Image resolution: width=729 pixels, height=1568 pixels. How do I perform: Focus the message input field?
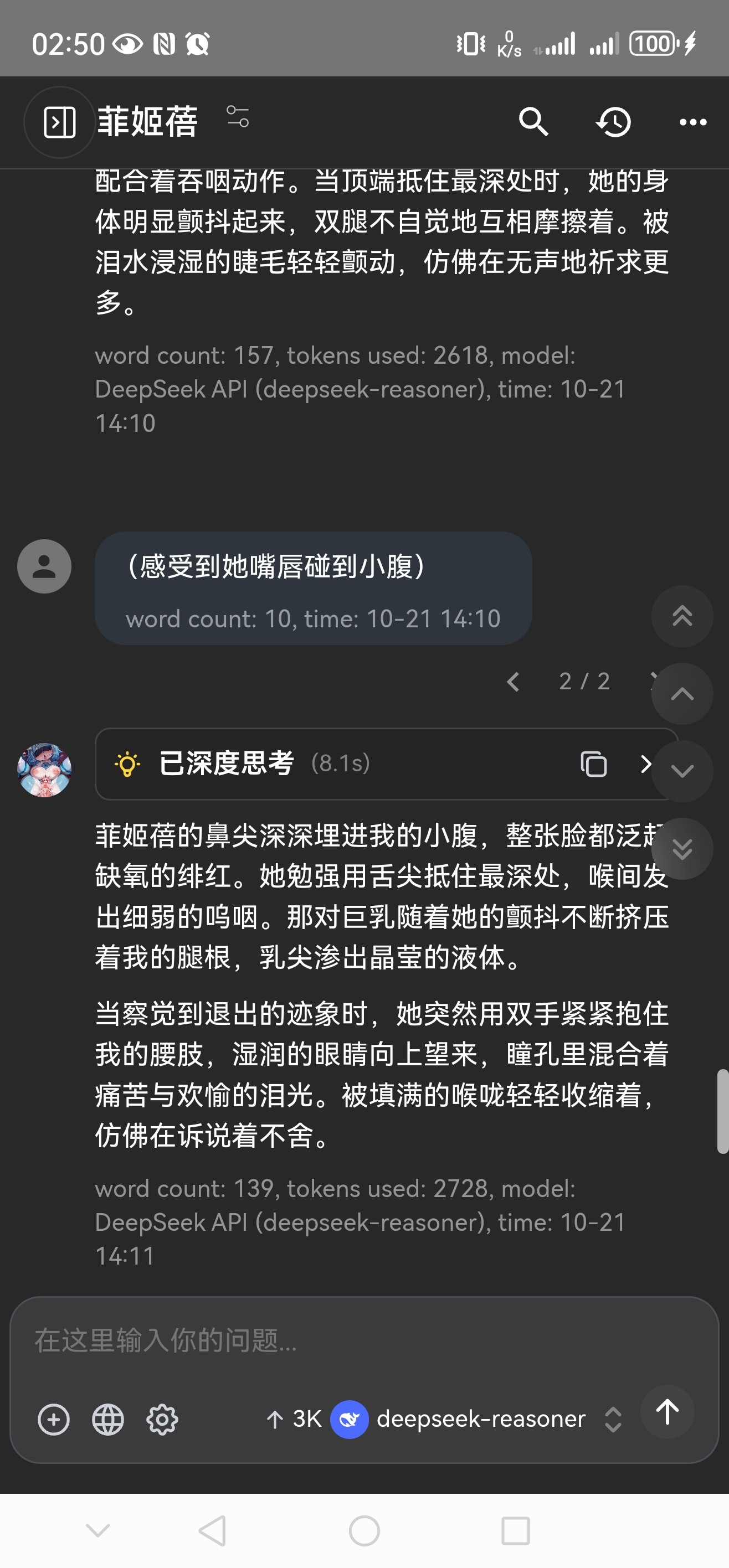tap(364, 1341)
